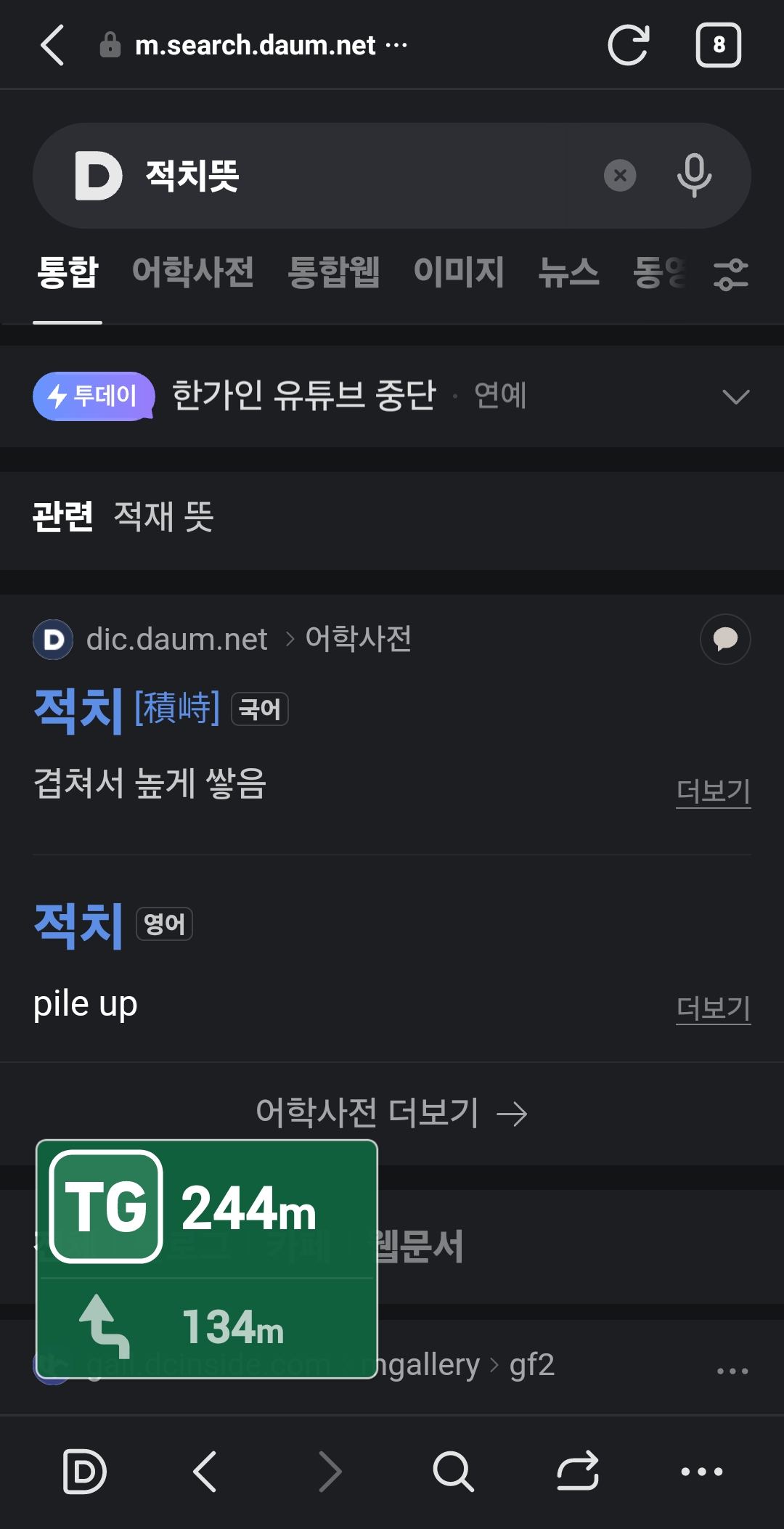
Task: Open the comment bubble for dic.daum.net
Action: pos(725,639)
